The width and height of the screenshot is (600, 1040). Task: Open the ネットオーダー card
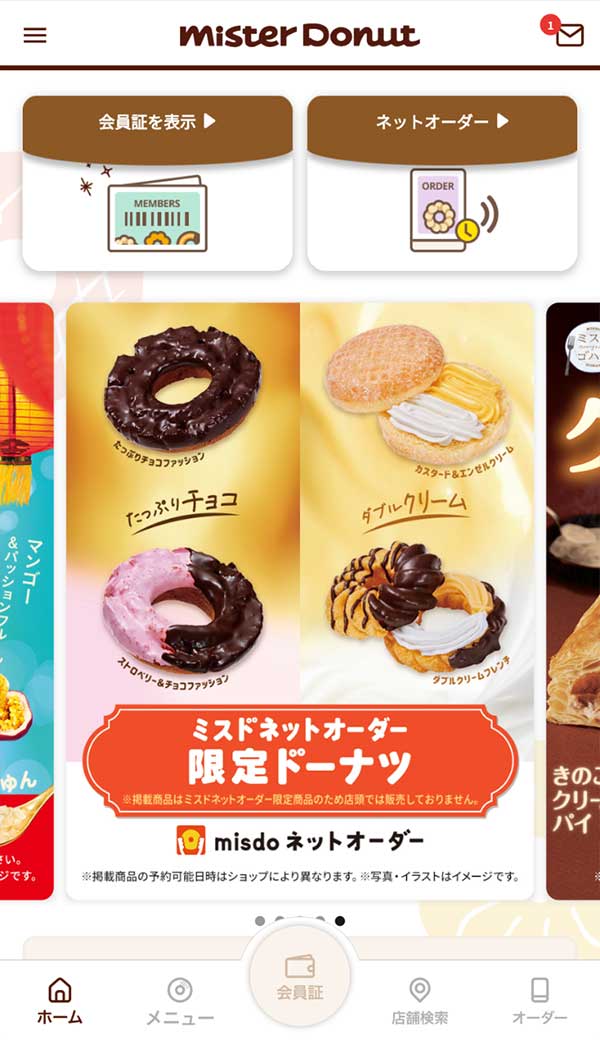[442, 183]
